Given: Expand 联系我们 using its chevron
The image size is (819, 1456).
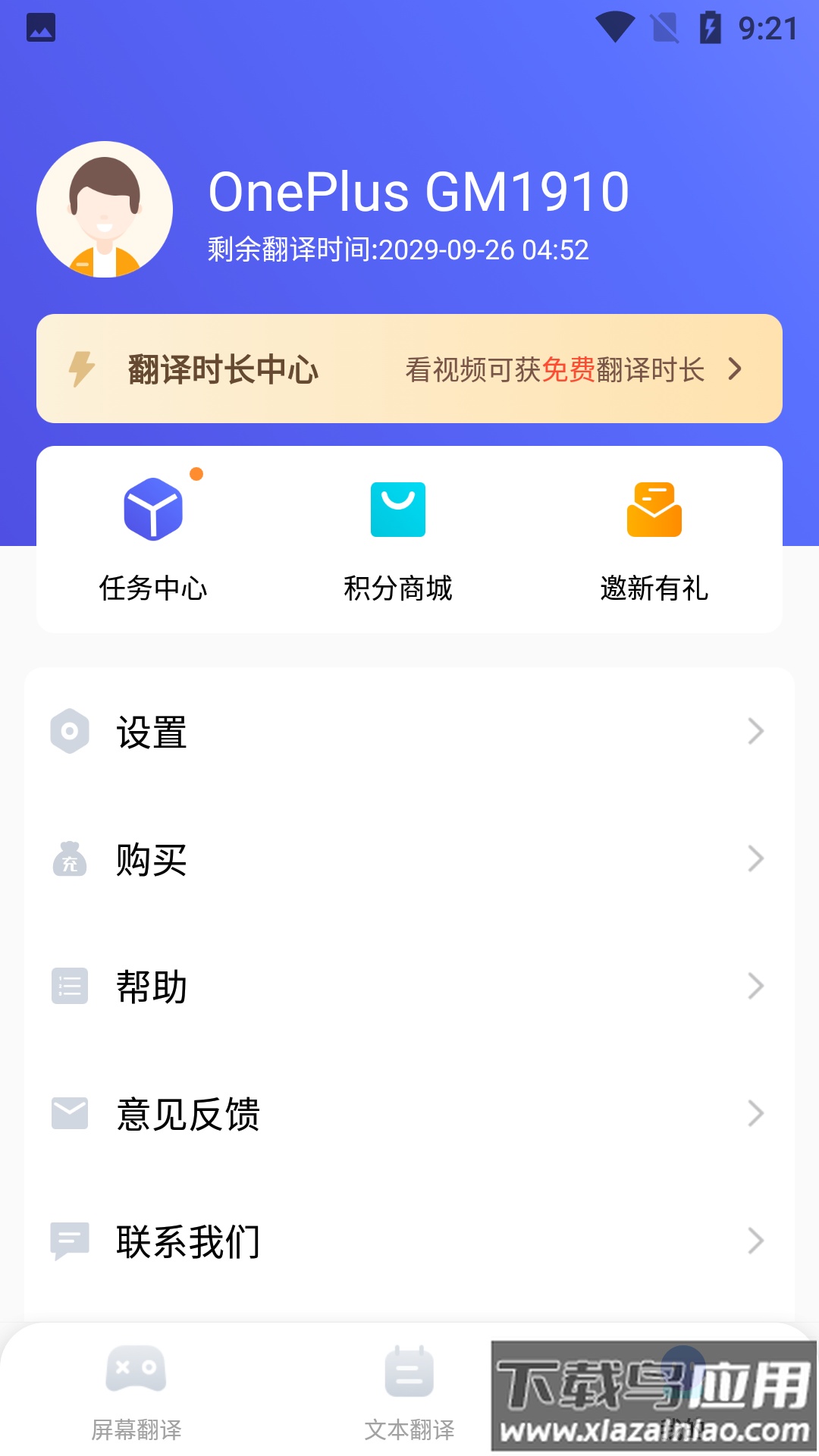Looking at the screenshot, I should click(x=755, y=1241).
